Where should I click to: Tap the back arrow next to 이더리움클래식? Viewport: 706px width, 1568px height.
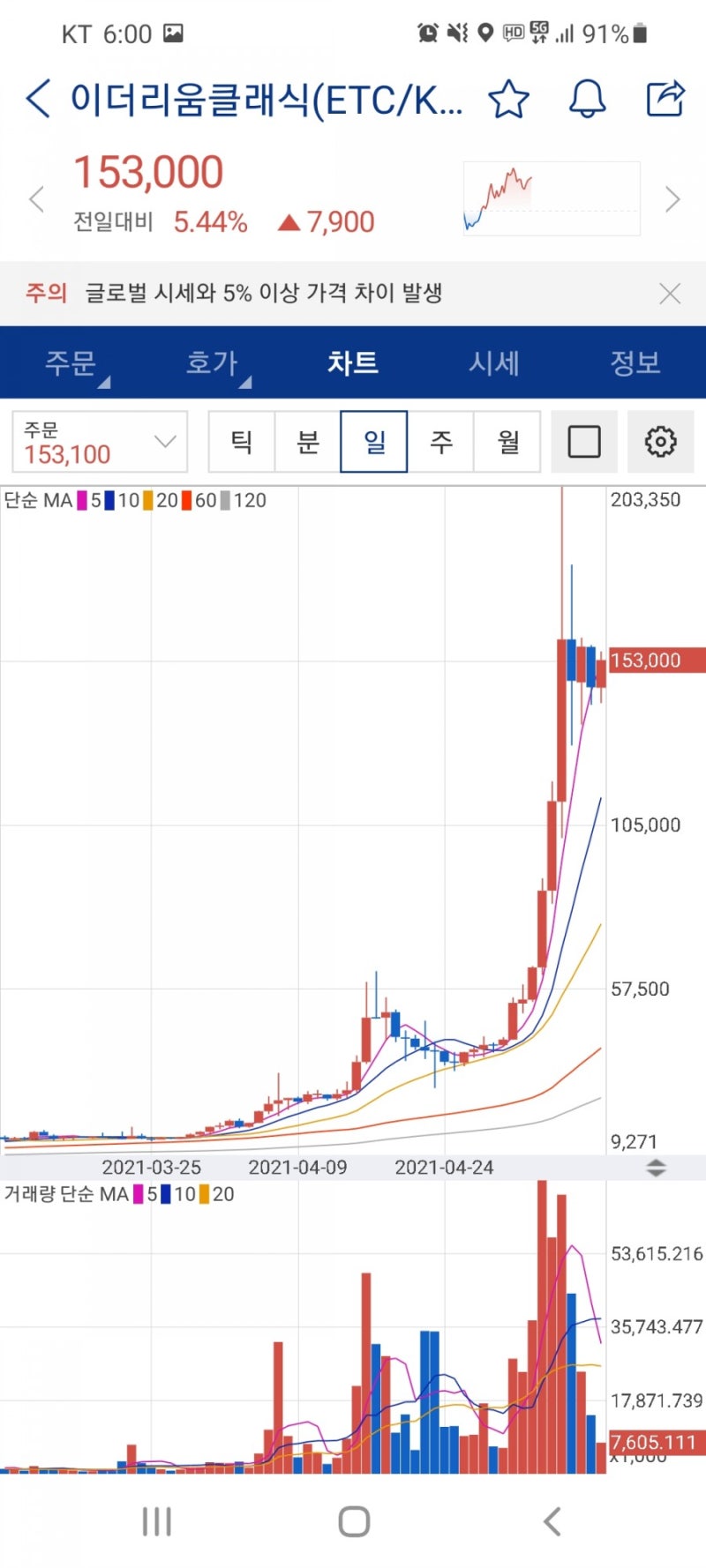[37, 101]
